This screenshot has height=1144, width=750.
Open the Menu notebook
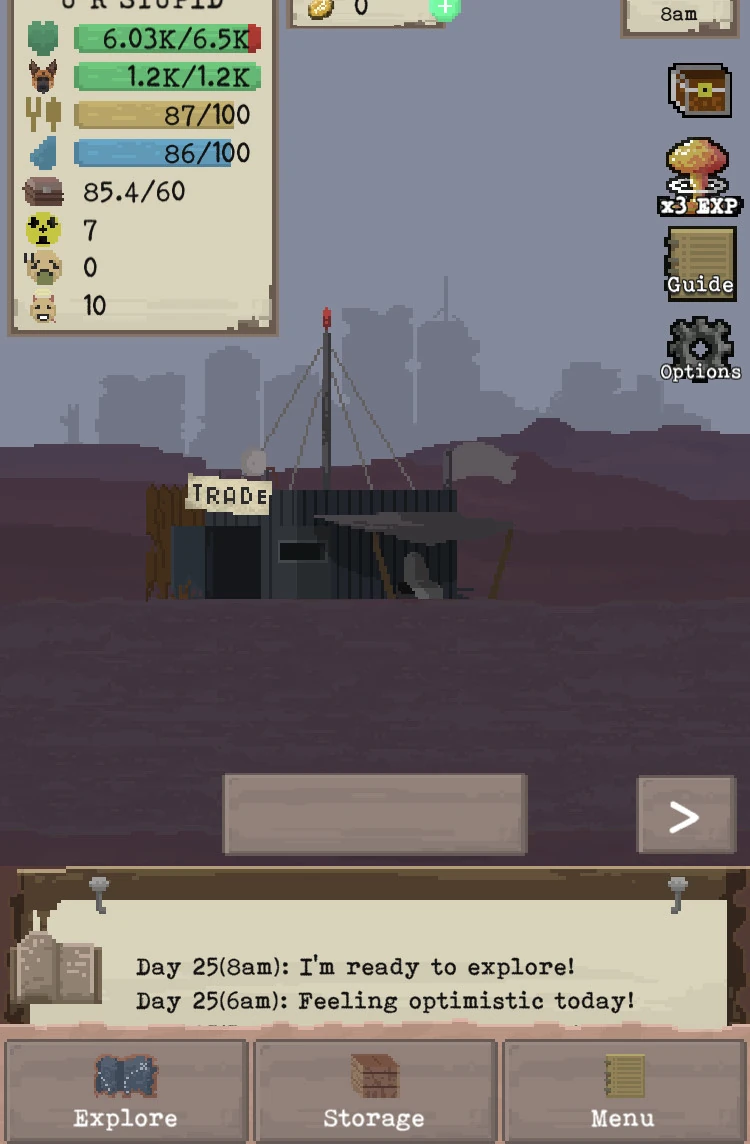point(623,1090)
